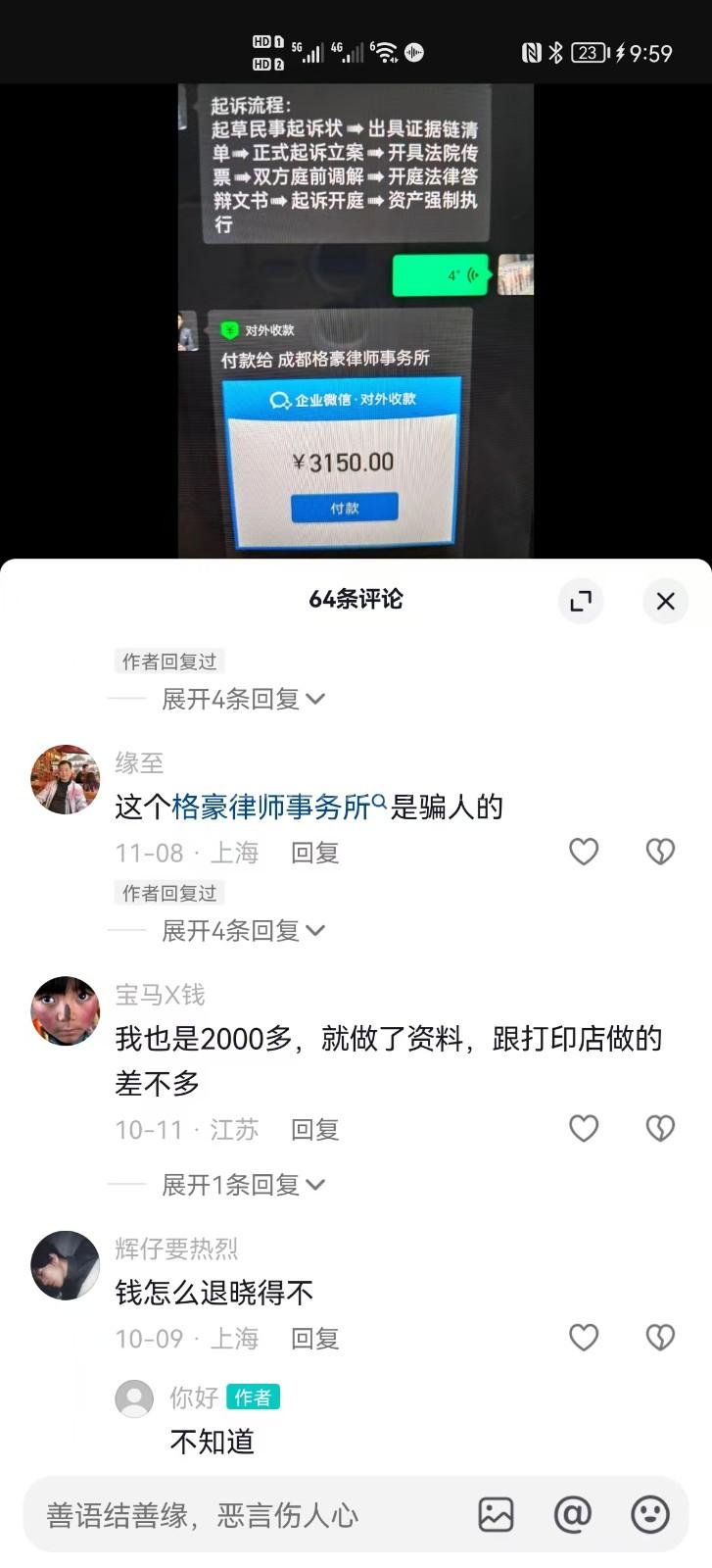Expand 1 reply under 宝马X钱's comment
712x1568 pixels.
242,1185
